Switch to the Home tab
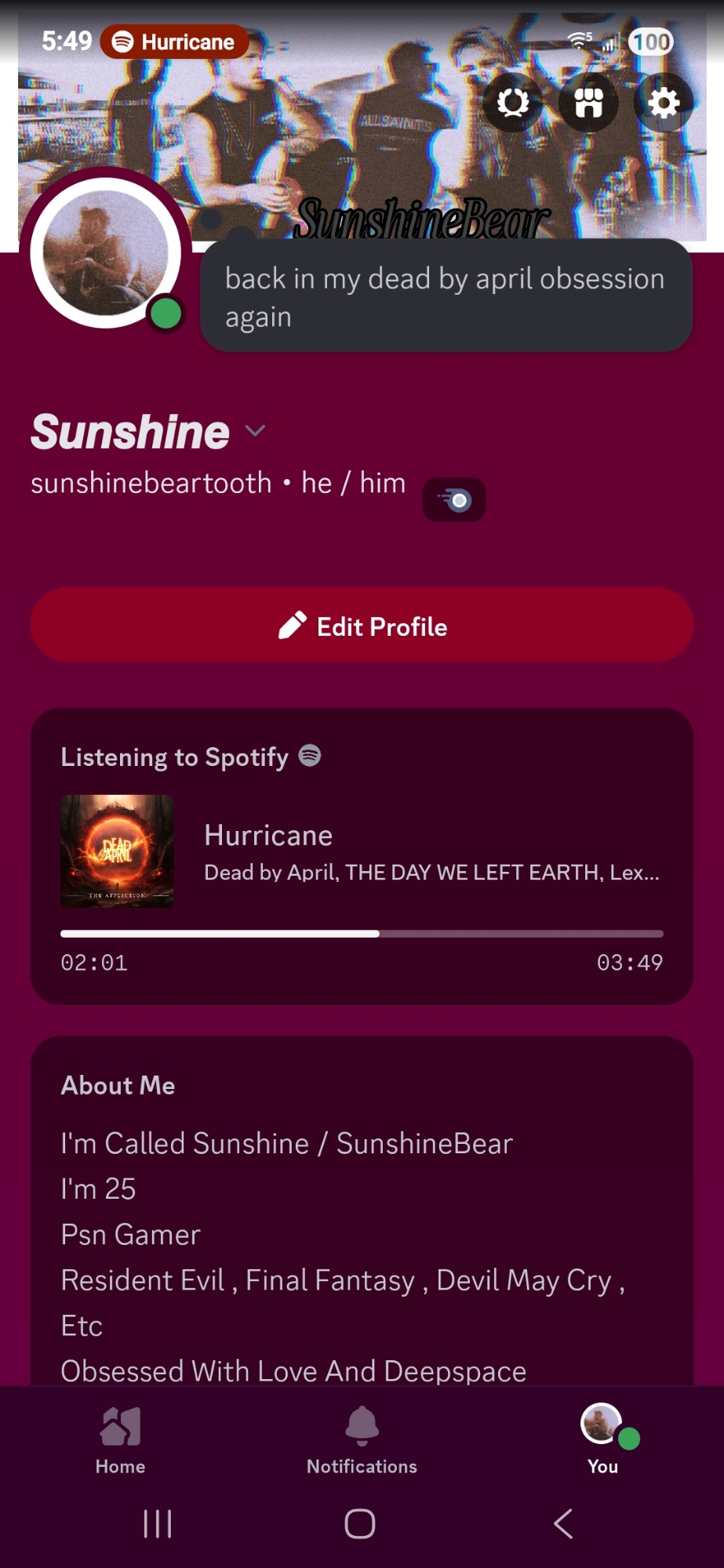The width and height of the screenshot is (724, 1568). [120, 1439]
